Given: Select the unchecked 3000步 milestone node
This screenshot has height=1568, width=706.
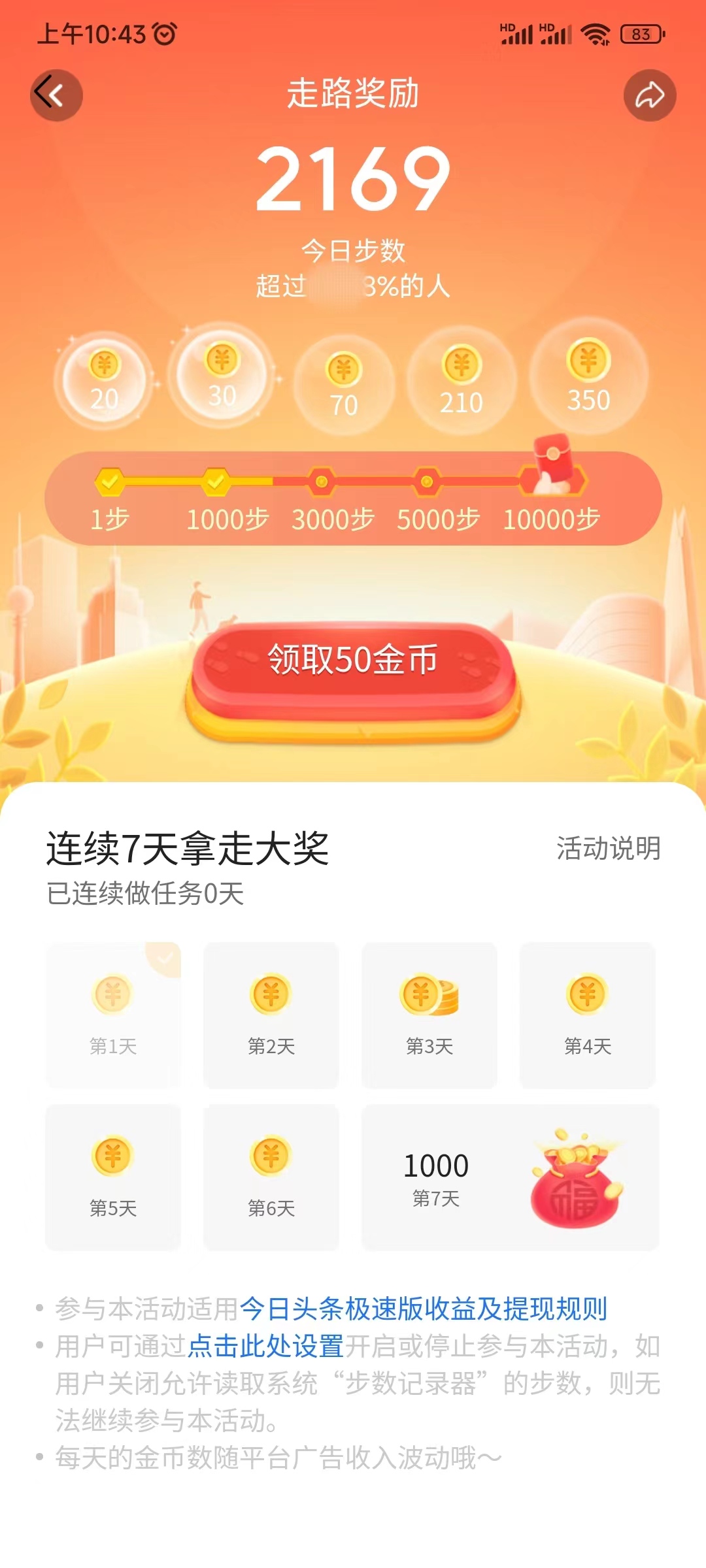Looking at the screenshot, I should (320, 480).
